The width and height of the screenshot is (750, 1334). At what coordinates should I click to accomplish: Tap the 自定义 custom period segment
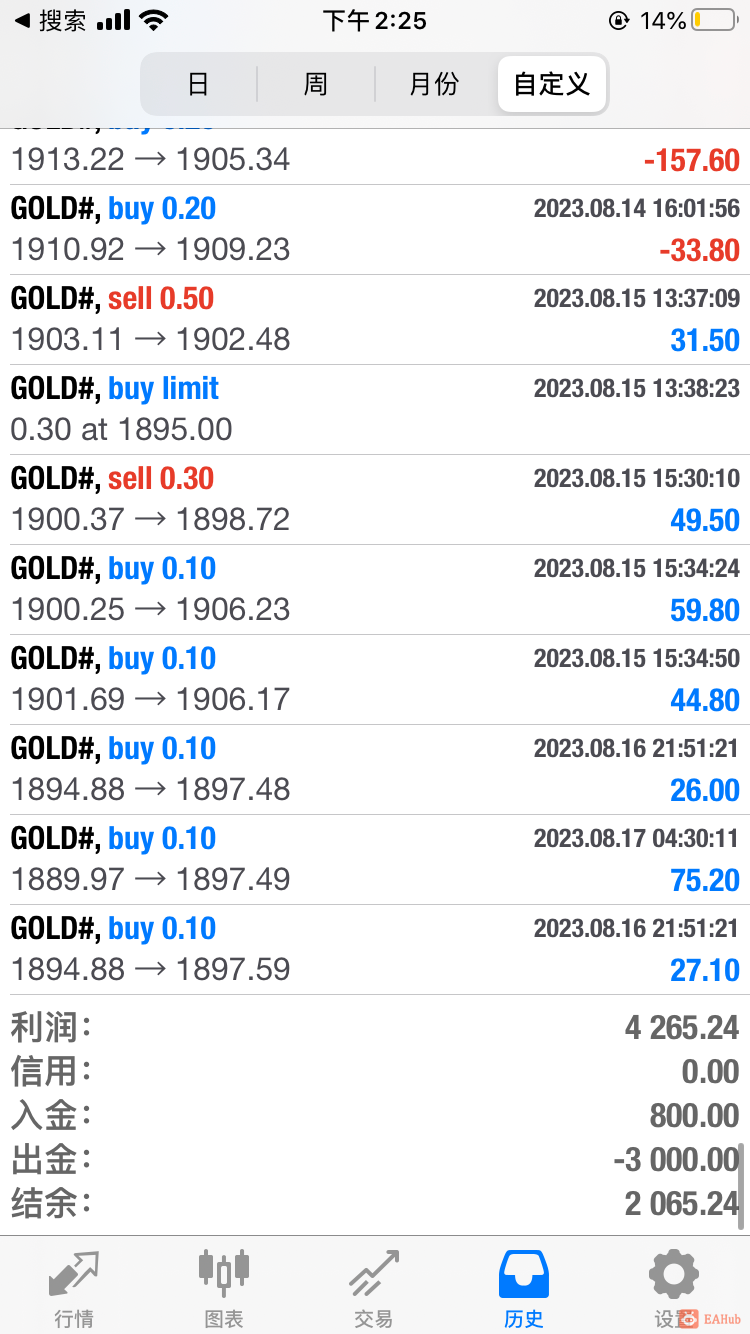pyautogui.click(x=551, y=84)
